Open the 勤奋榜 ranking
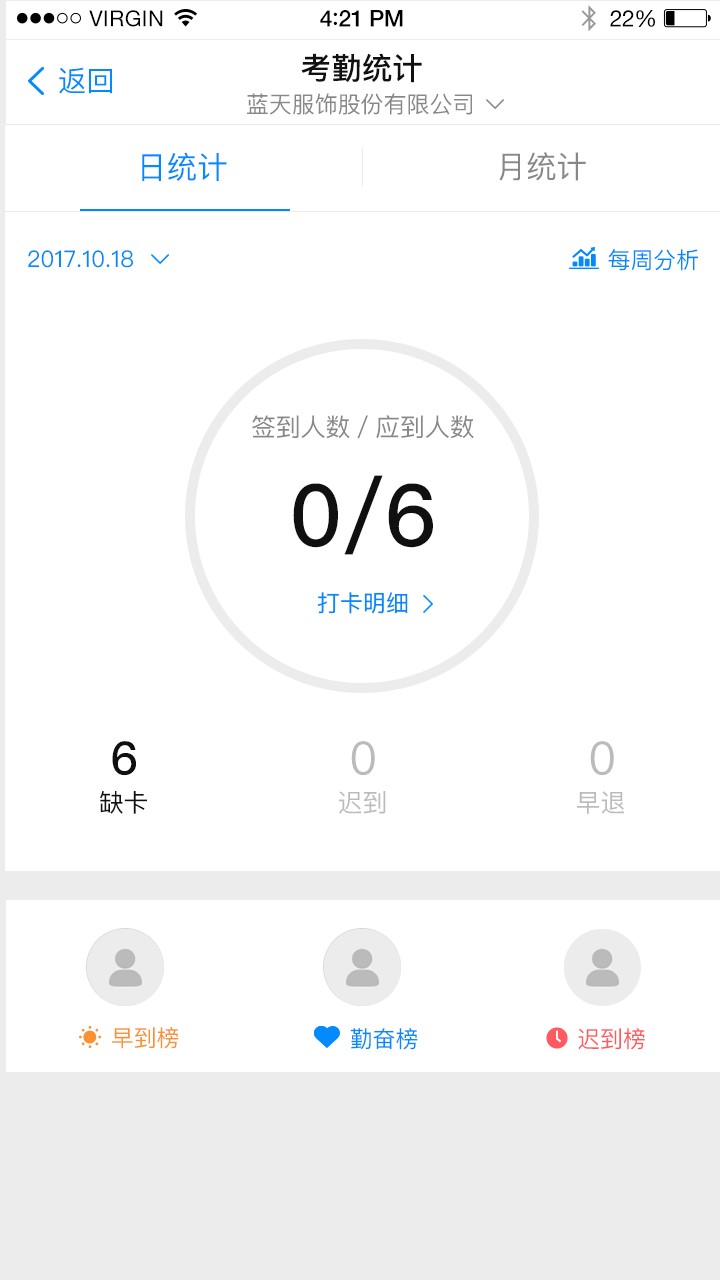Viewport: 720px width, 1280px height. (364, 987)
